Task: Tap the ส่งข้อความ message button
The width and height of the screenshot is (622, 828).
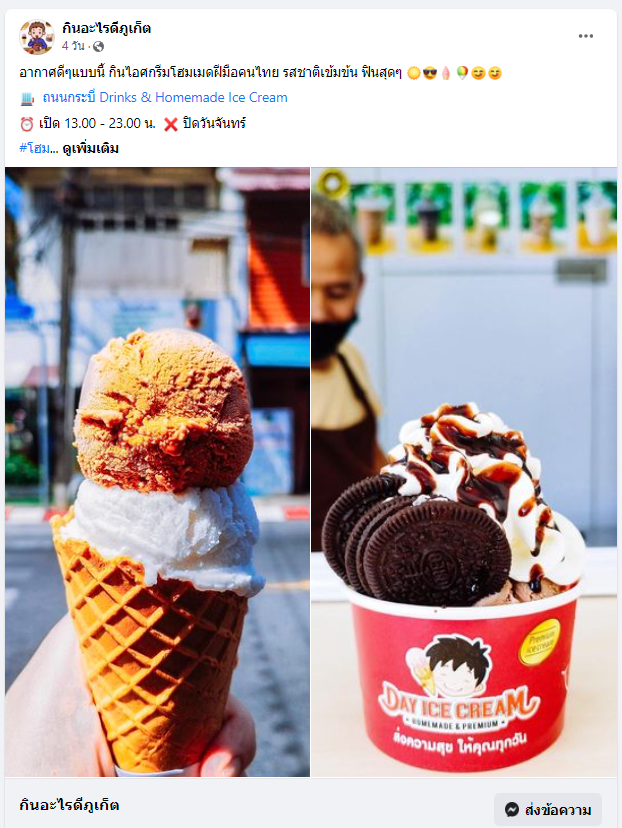Action: tap(547, 809)
